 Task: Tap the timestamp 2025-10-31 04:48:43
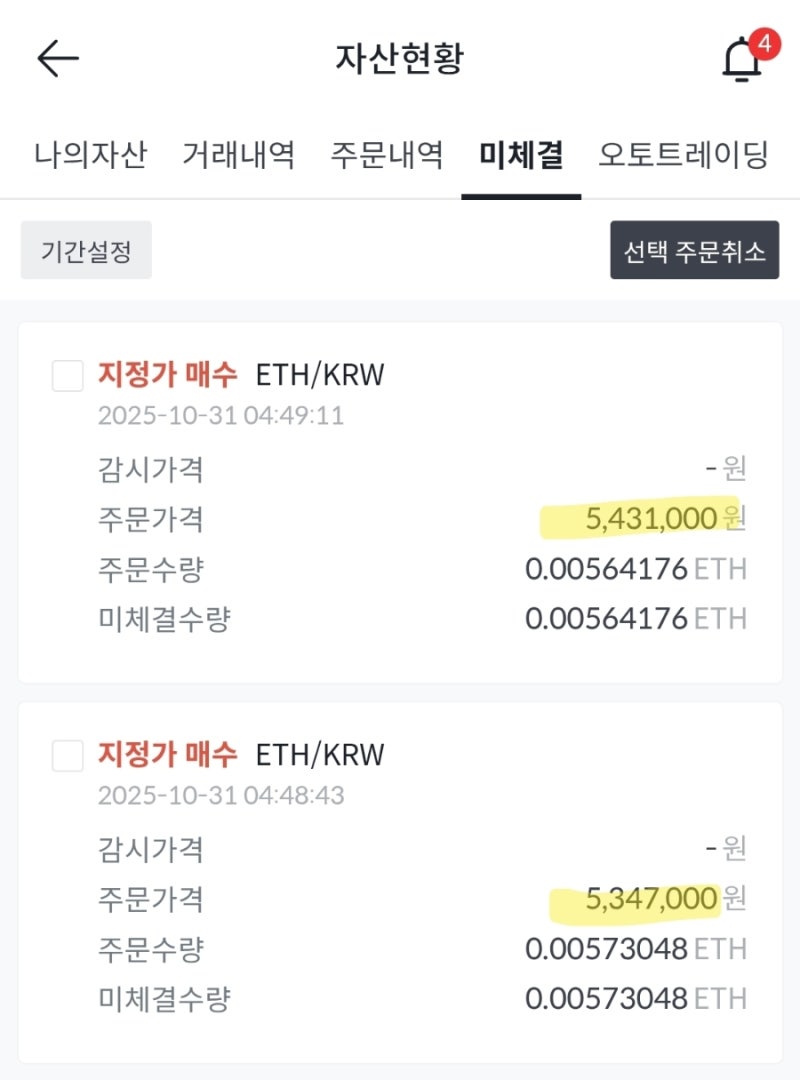coord(224,797)
